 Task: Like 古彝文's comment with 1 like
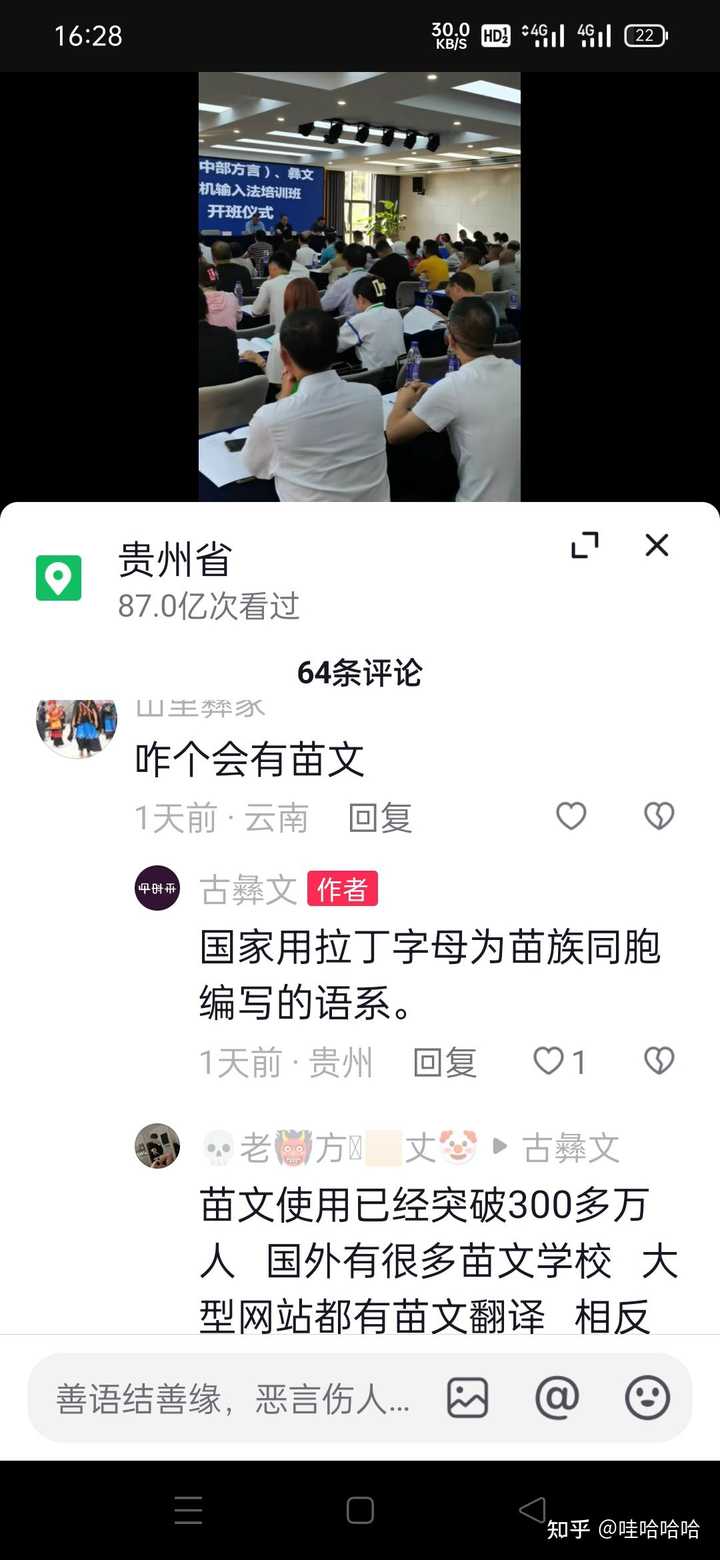(559, 1061)
